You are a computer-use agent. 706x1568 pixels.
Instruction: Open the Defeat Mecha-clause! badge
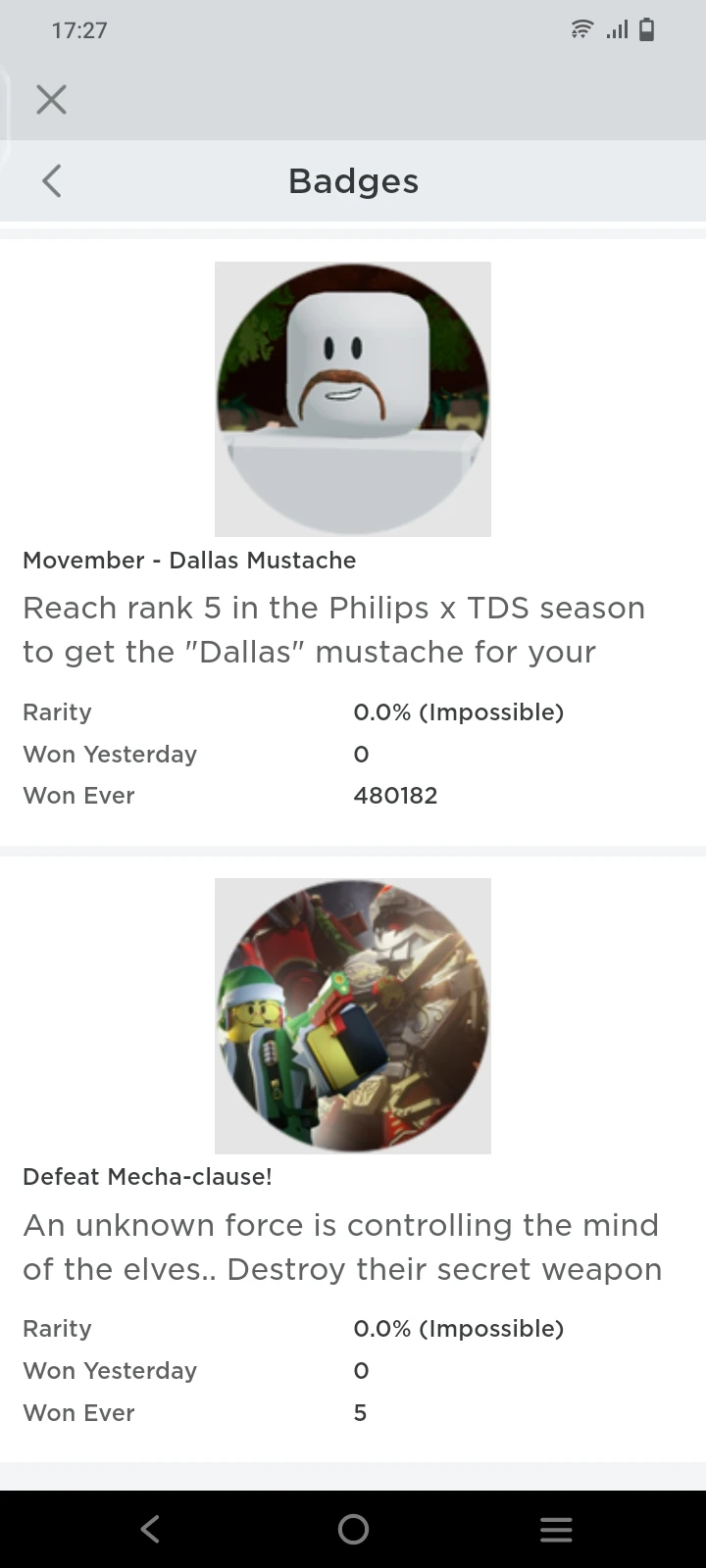coord(352,1015)
